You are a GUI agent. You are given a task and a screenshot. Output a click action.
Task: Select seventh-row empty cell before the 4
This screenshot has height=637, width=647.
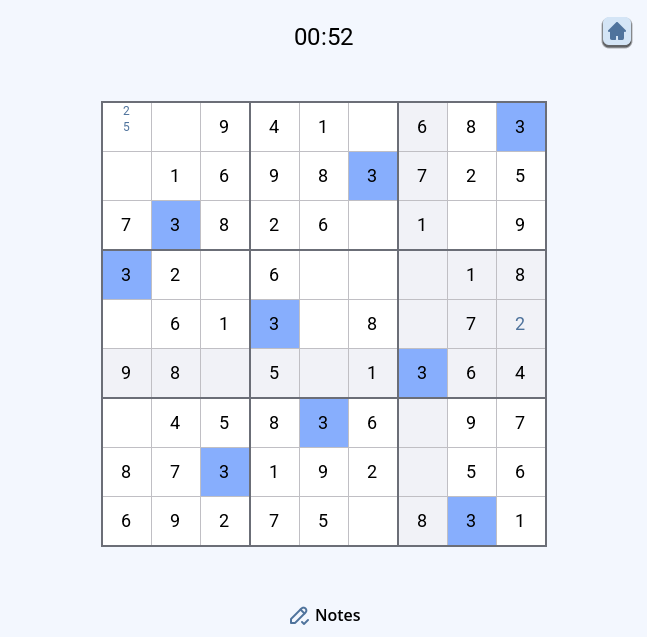[x=126, y=422]
